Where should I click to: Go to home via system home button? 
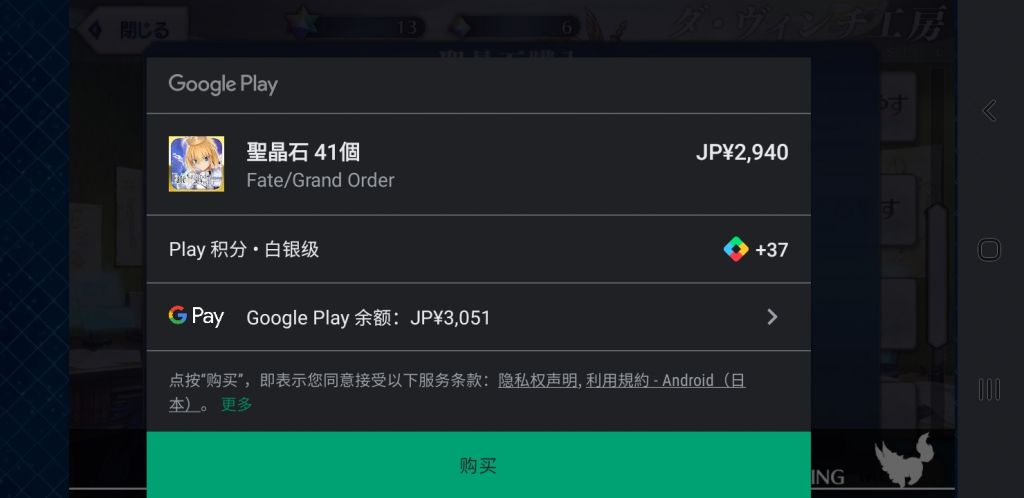pyautogui.click(x=989, y=250)
